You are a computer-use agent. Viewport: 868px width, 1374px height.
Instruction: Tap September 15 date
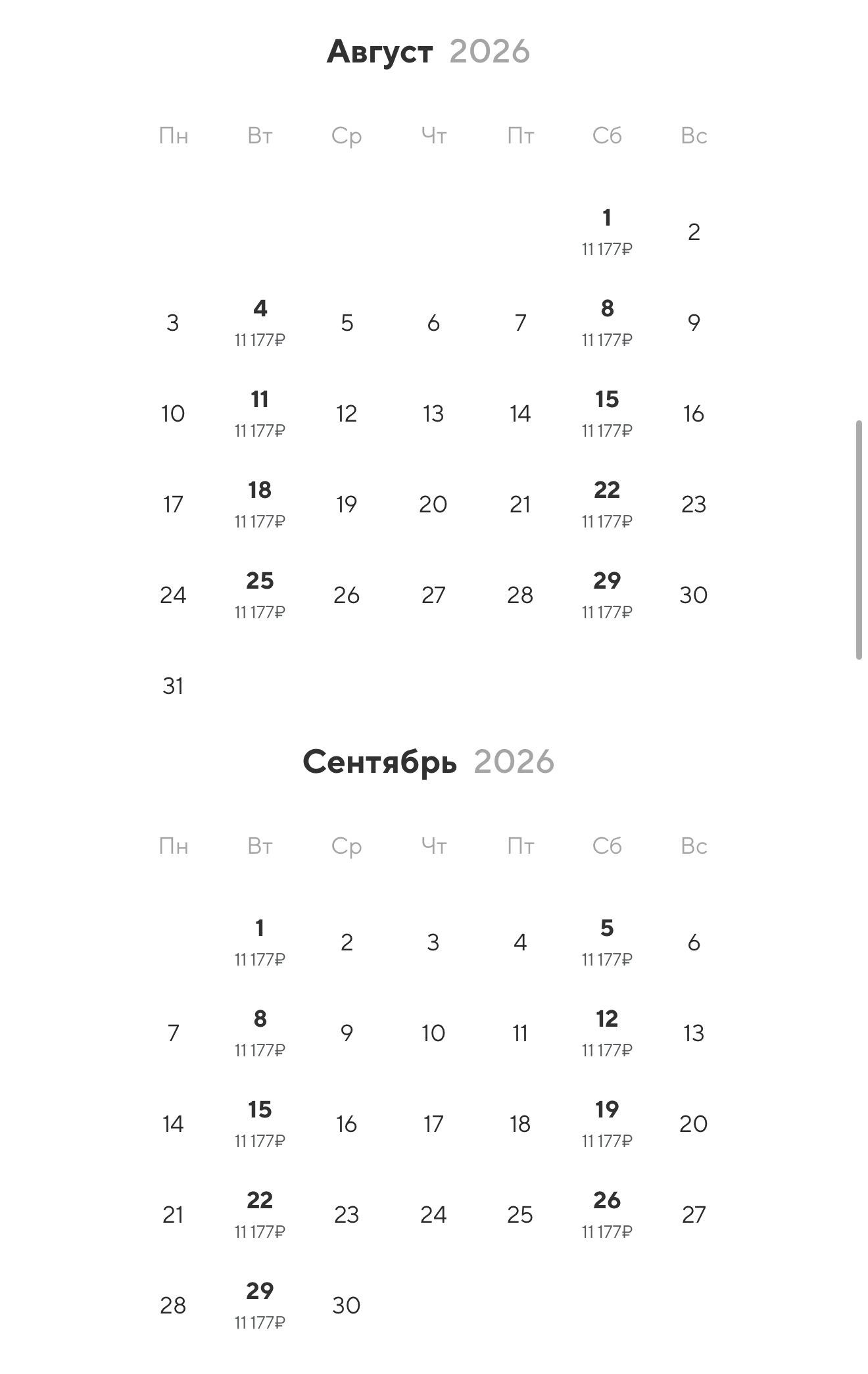coord(260,1123)
